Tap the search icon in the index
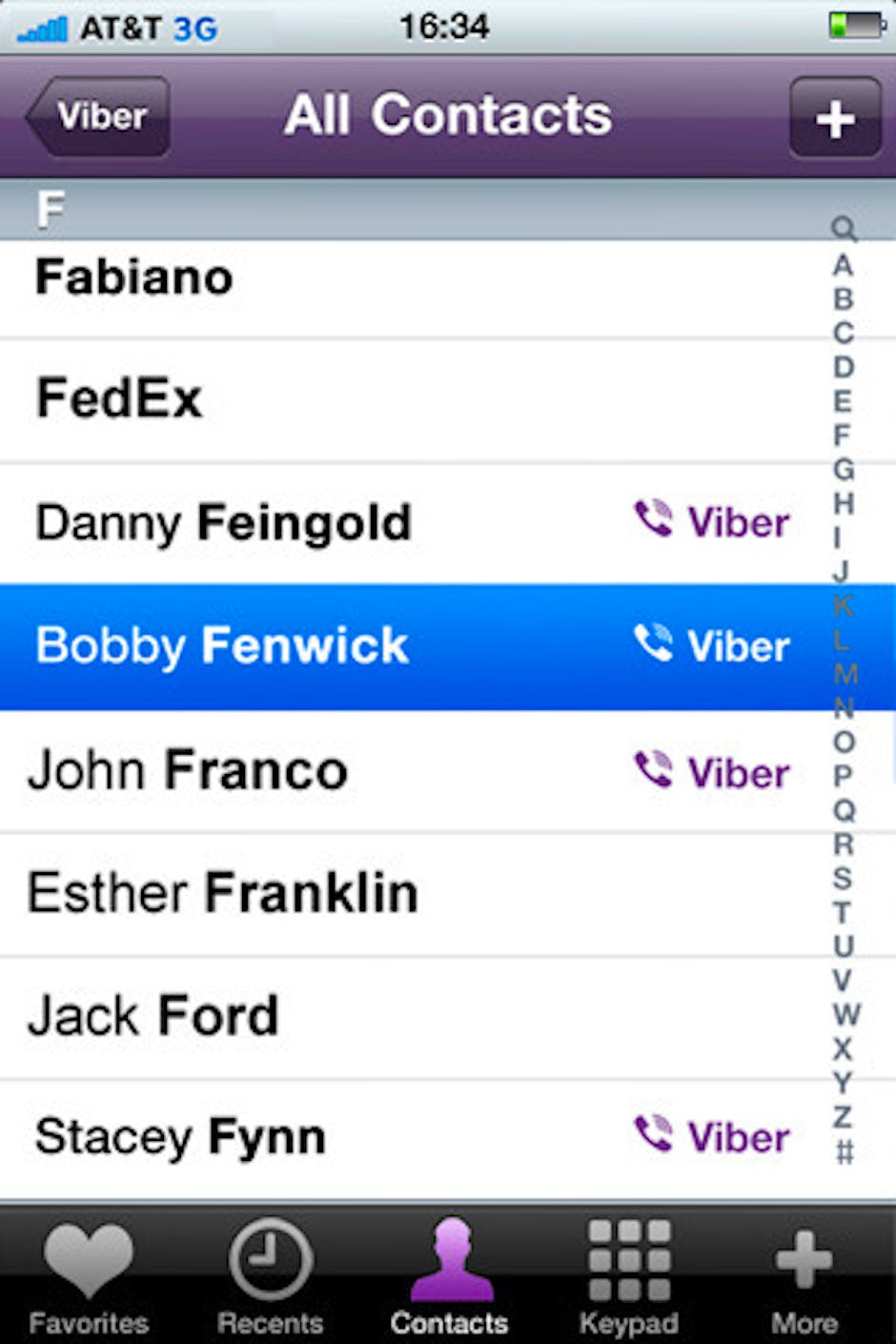The image size is (896, 1344). coord(844,229)
